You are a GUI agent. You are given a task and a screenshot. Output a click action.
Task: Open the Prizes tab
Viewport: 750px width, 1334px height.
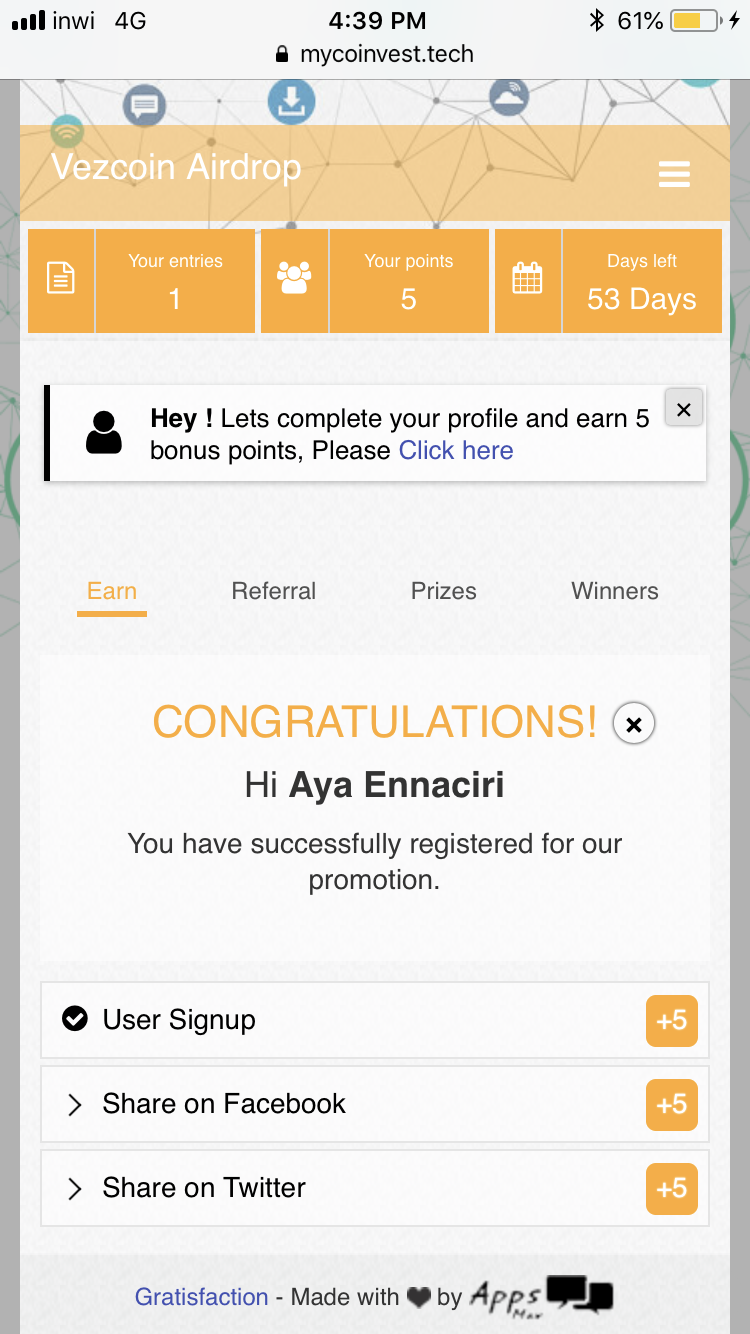pyautogui.click(x=443, y=591)
